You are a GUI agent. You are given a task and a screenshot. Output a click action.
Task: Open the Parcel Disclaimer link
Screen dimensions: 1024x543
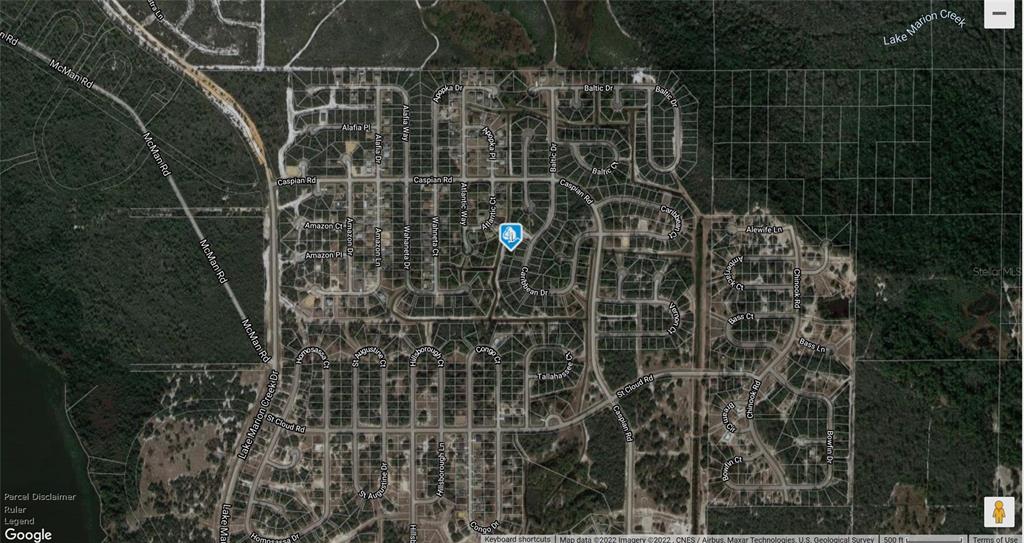click(x=39, y=496)
